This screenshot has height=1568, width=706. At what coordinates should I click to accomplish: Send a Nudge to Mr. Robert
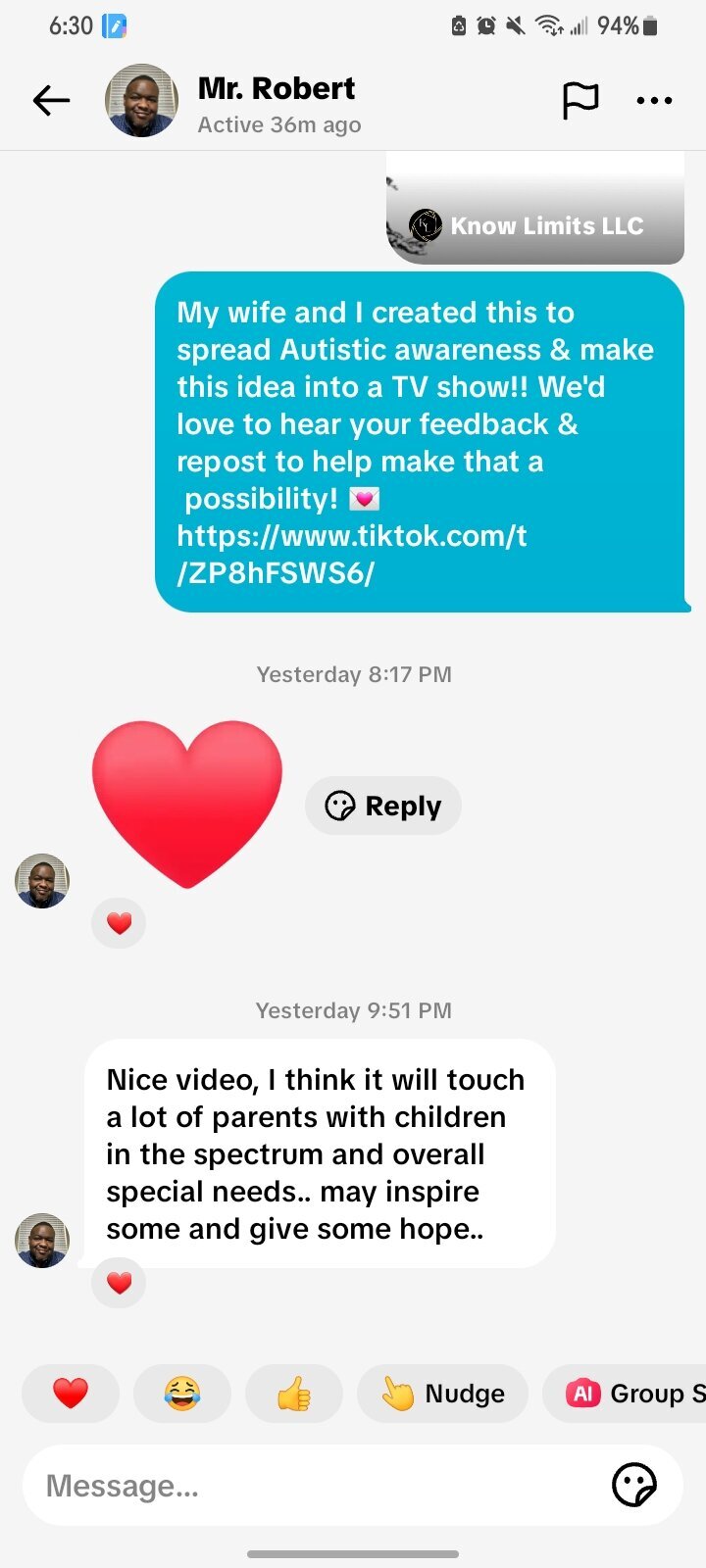[x=443, y=1393]
